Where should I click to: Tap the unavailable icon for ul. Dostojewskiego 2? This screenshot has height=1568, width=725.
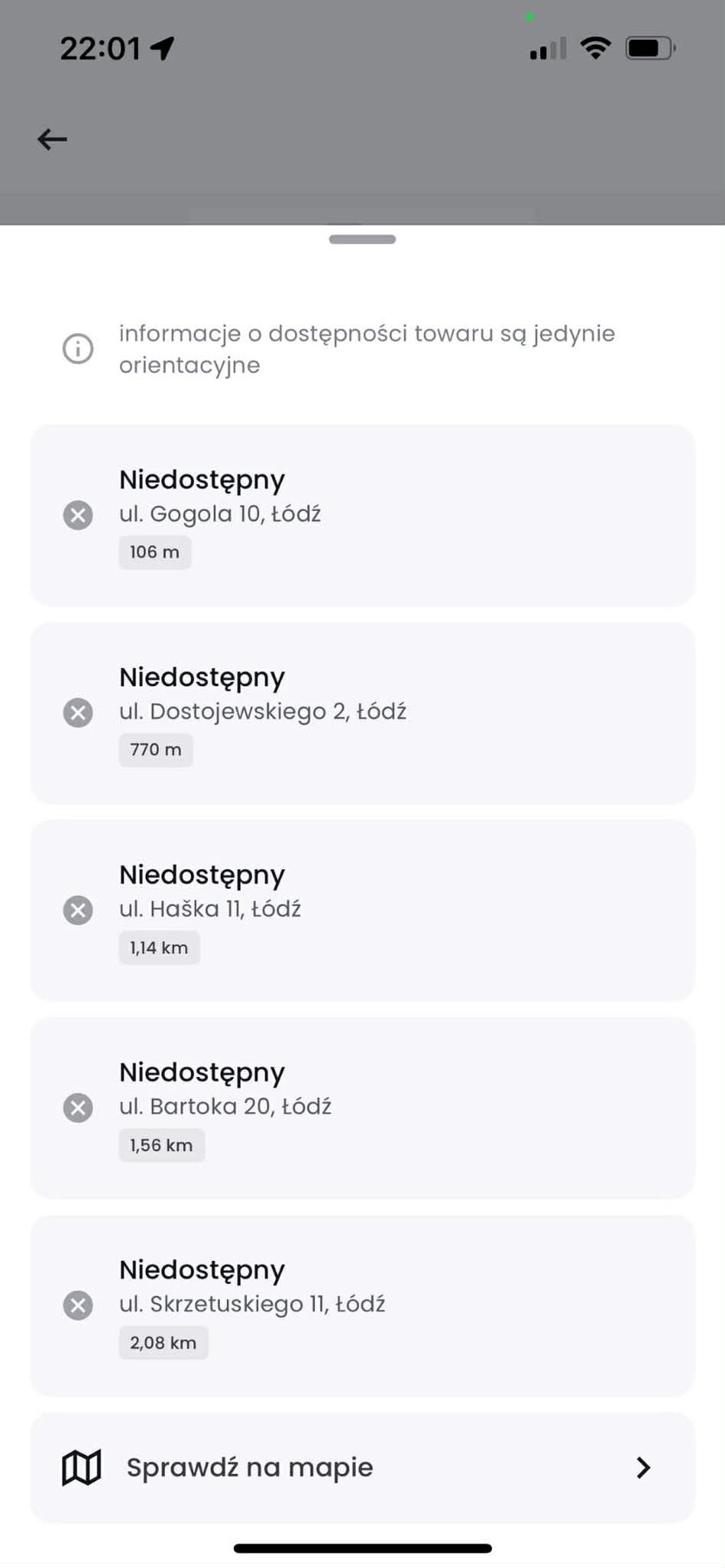tap(78, 712)
